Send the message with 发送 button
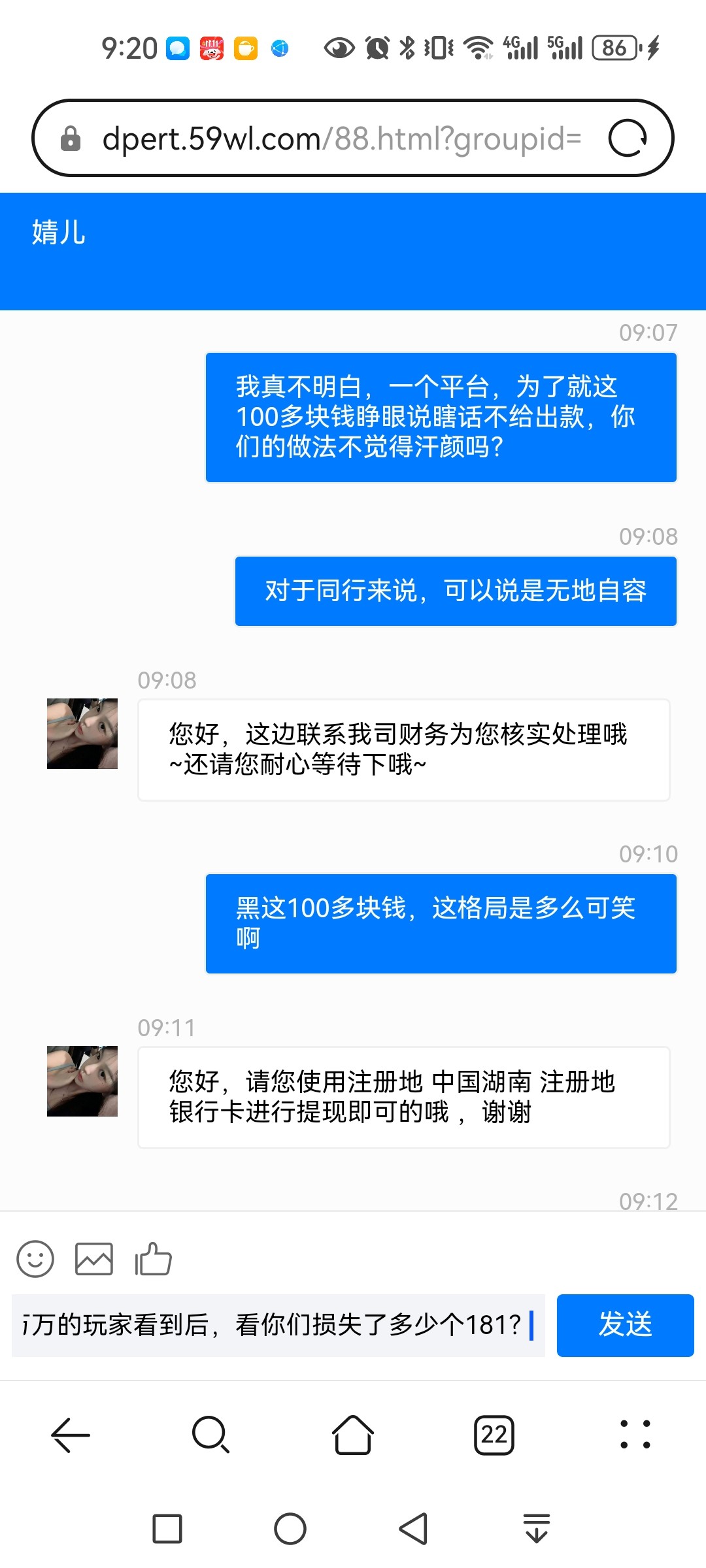Screen dimensions: 706x1568 click(x=625, y=1325)
